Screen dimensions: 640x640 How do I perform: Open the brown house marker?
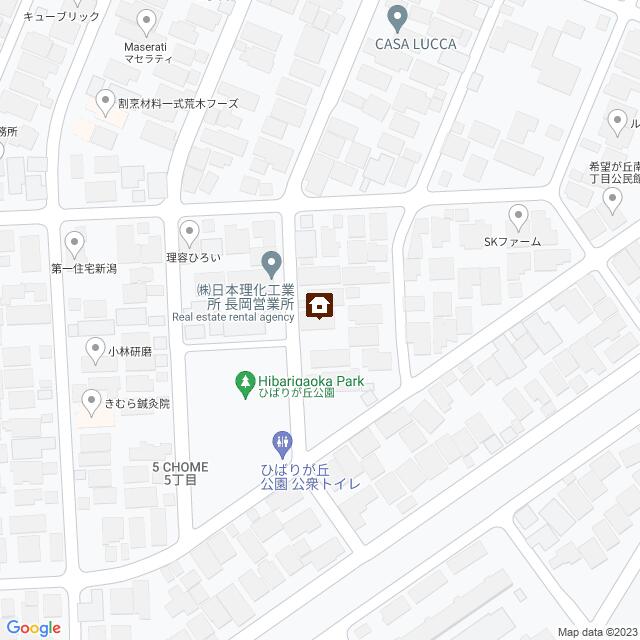[x=320, y=306]
